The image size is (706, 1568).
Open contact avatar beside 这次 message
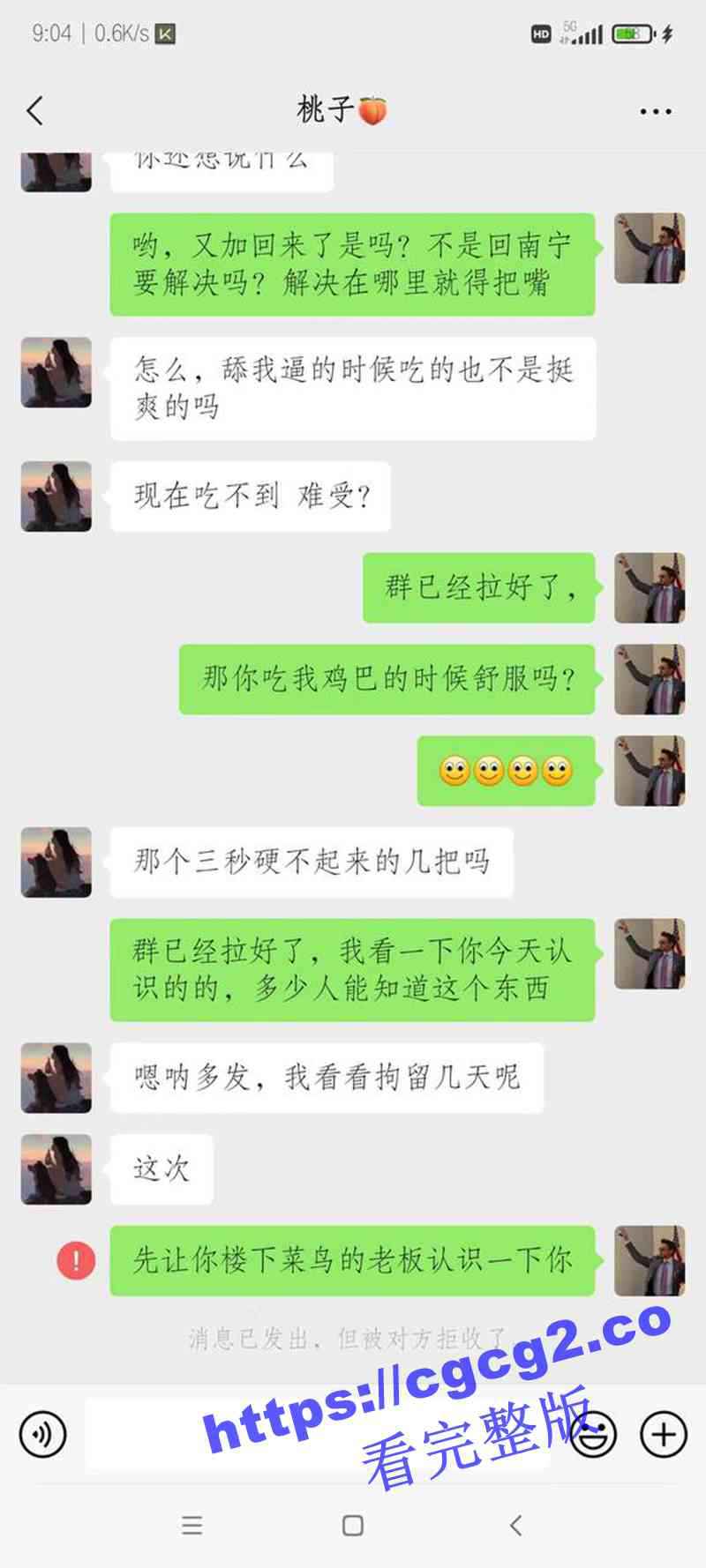point(56,1169)
